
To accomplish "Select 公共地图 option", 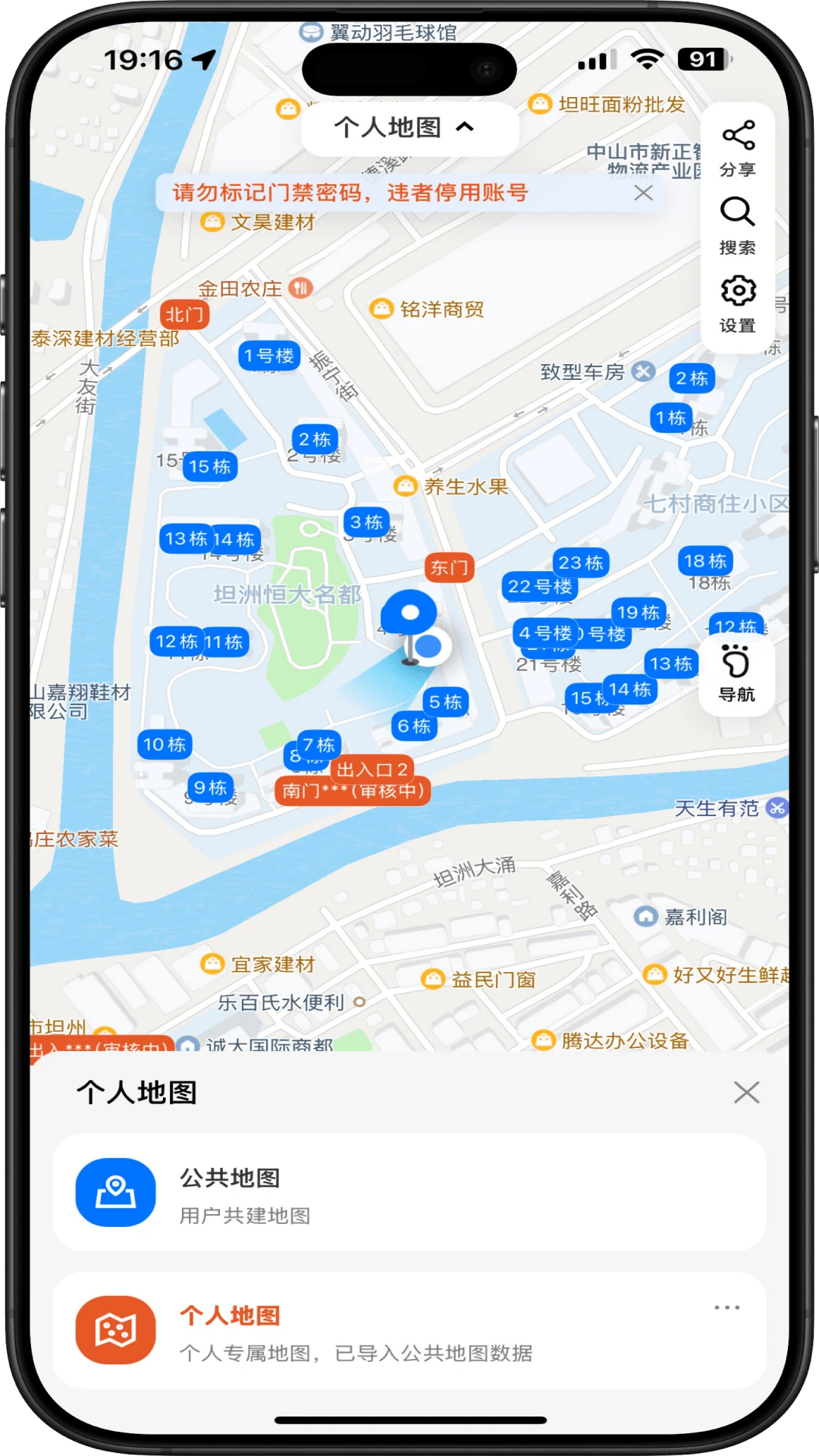I will [x=409, y=1193].
